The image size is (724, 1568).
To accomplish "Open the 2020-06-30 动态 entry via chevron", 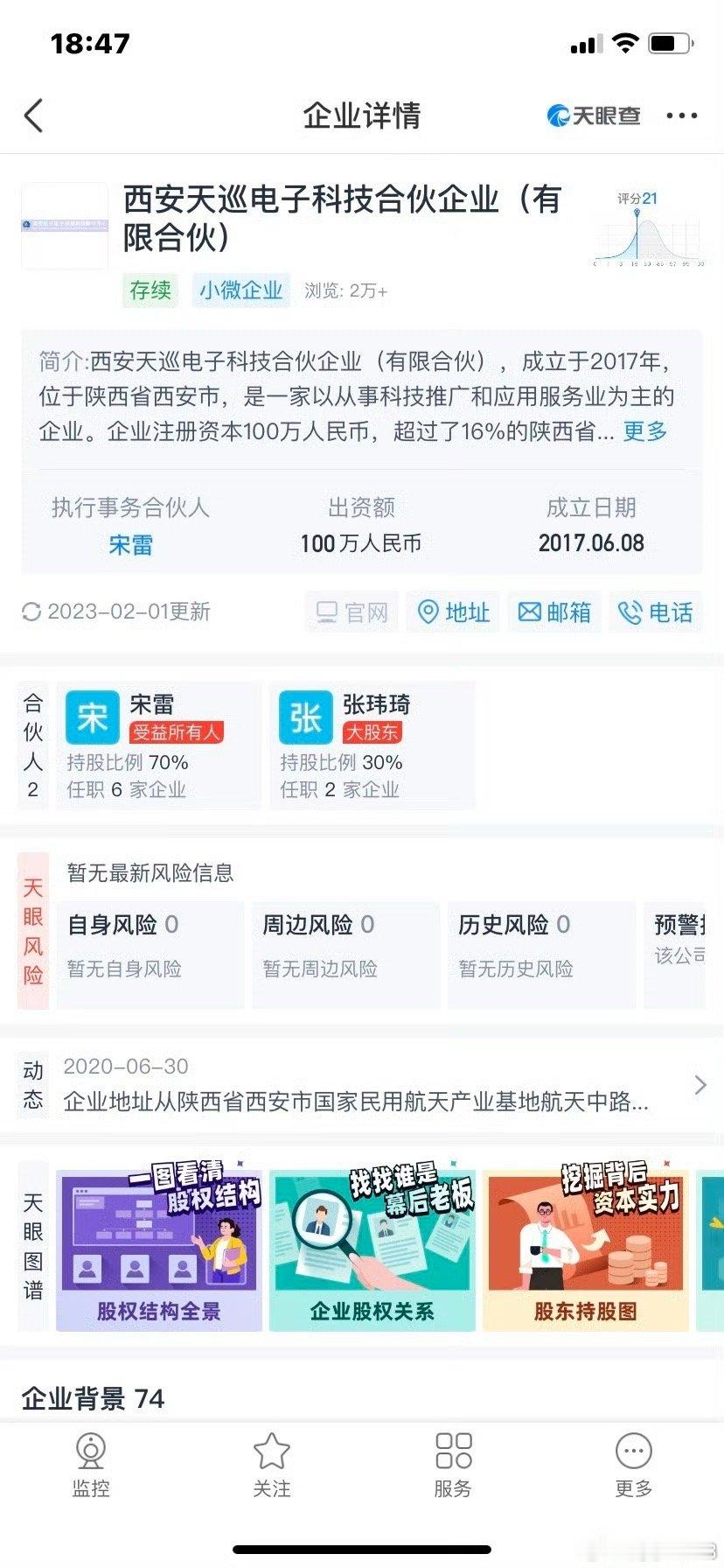I will tap(700, 1085).
